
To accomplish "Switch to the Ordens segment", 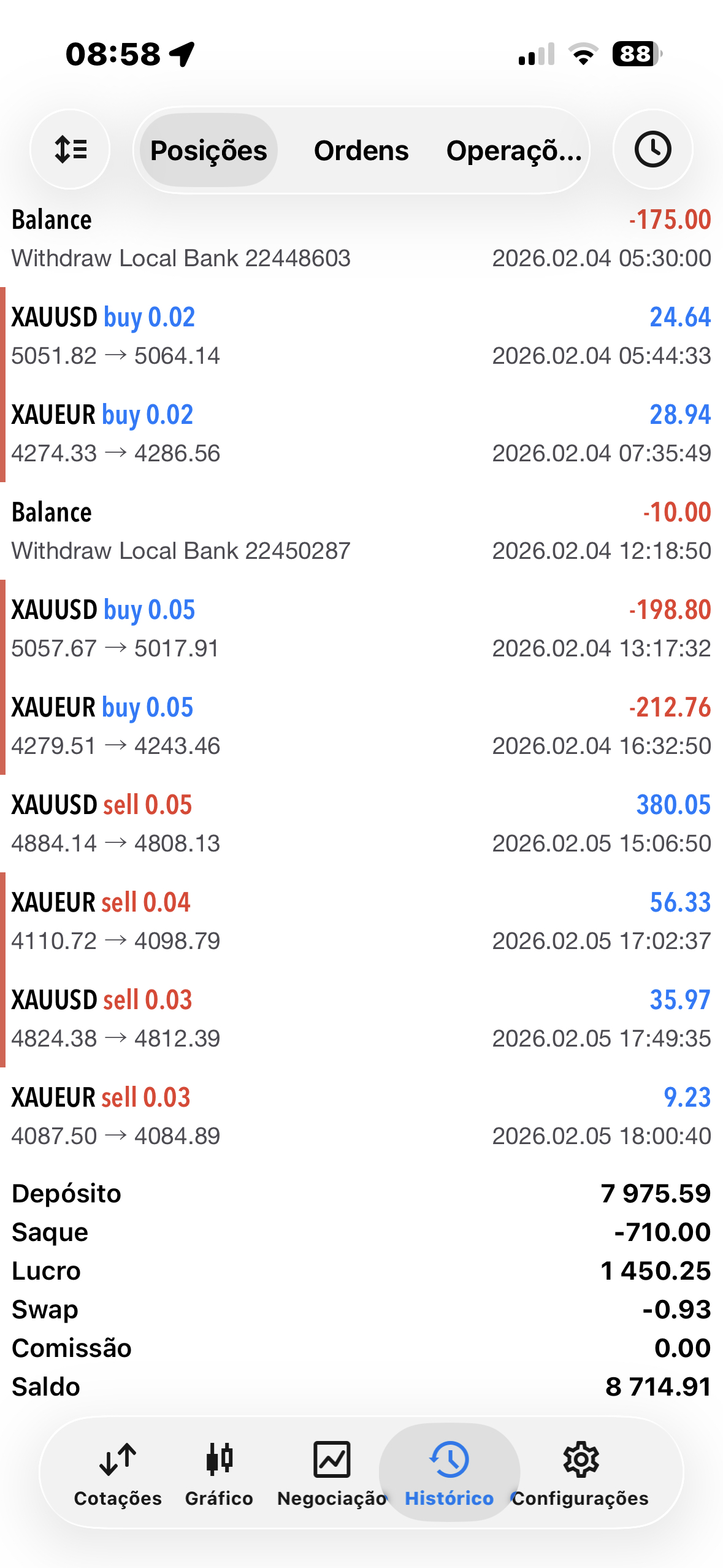I will [x=361, y=150].
